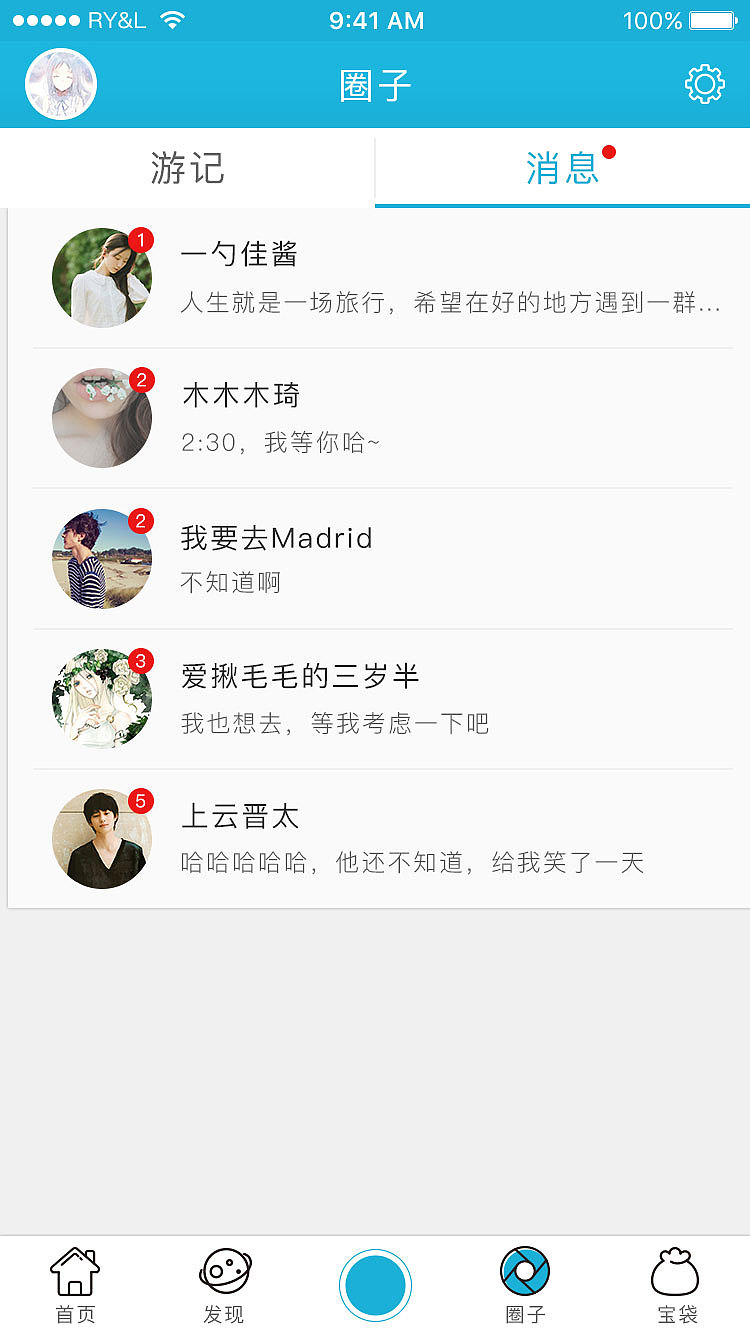The width and height of the screenshot is (750, 1334).
Task: Tap the unread badge 3 on 爱揪毛毛的三岁半
Action: point(140,660)
